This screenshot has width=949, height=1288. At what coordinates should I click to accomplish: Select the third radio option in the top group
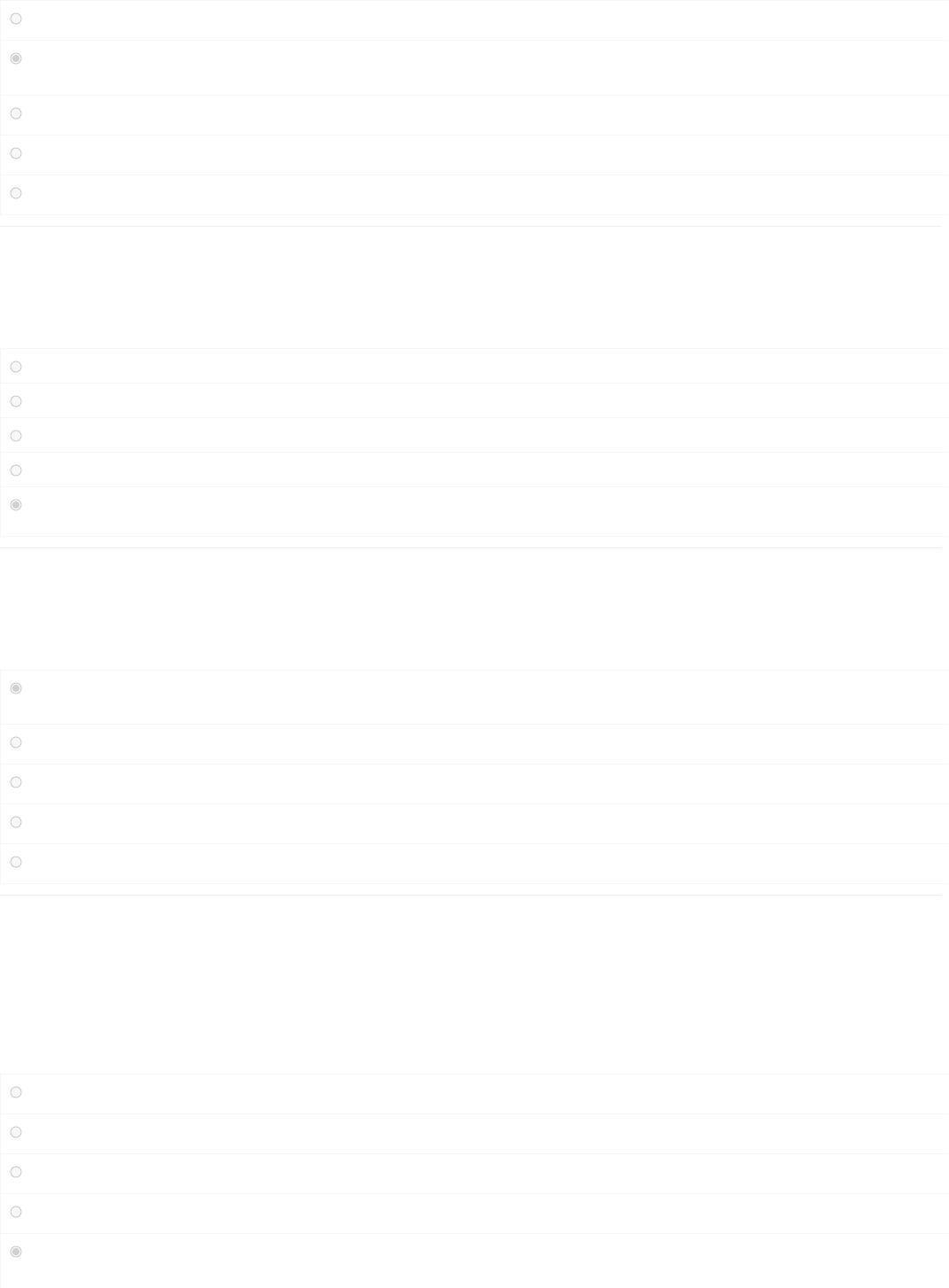click(16, 113)
